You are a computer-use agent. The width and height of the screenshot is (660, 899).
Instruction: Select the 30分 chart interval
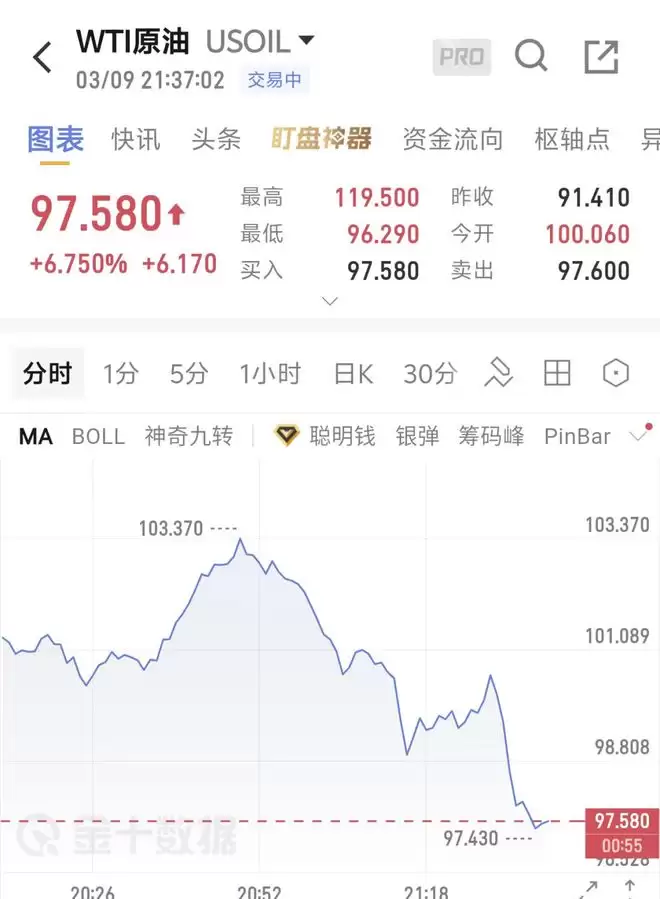click(x=429, y=374)
